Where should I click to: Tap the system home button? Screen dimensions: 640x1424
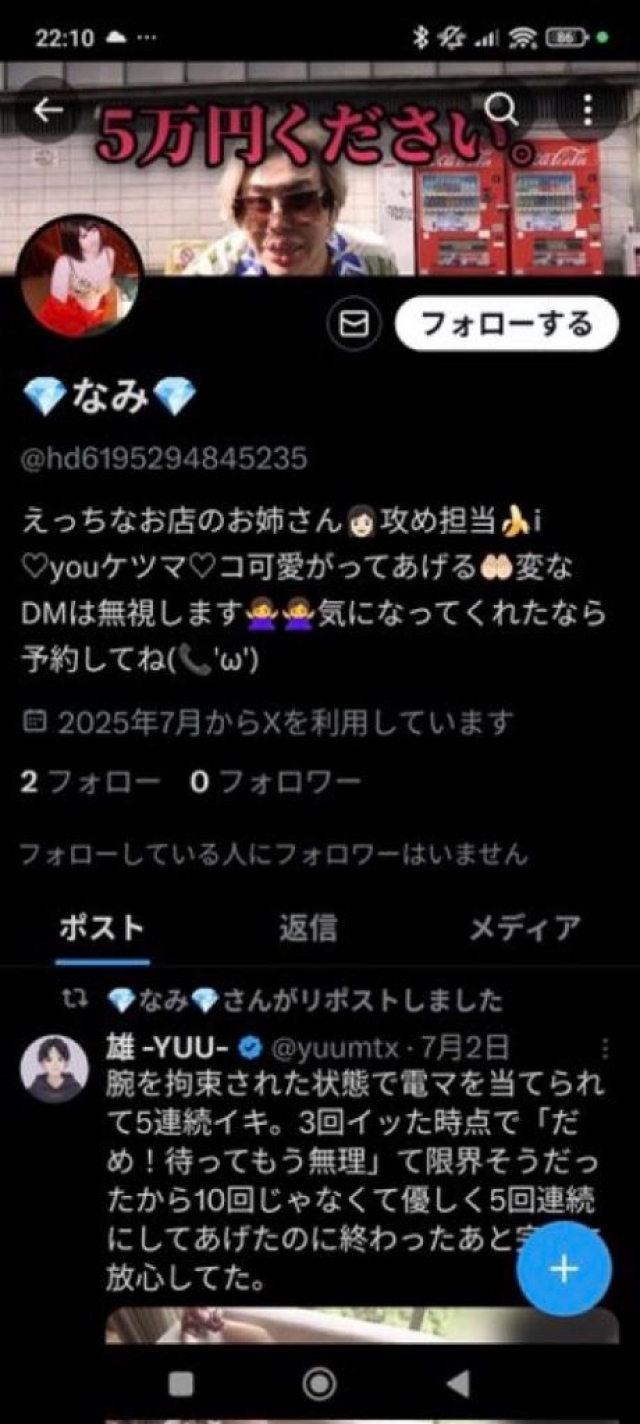point(319,1383)
